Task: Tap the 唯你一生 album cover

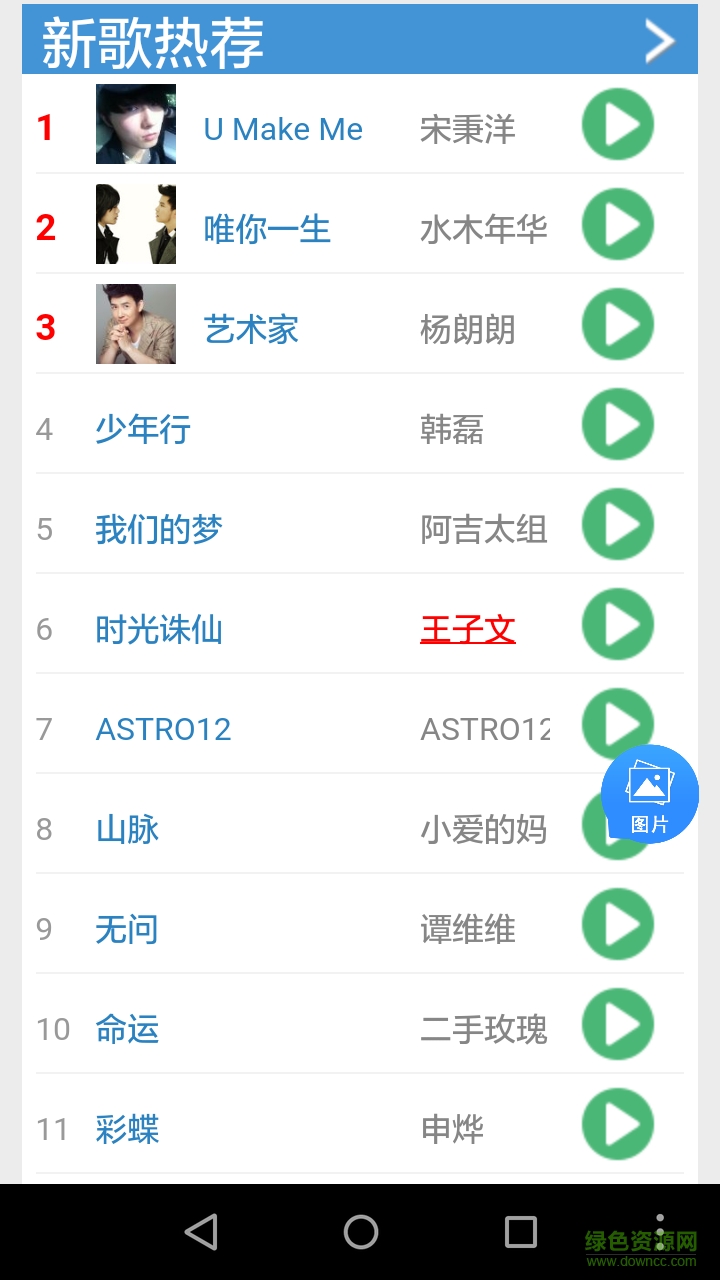Action: click(x=136, y=224)
